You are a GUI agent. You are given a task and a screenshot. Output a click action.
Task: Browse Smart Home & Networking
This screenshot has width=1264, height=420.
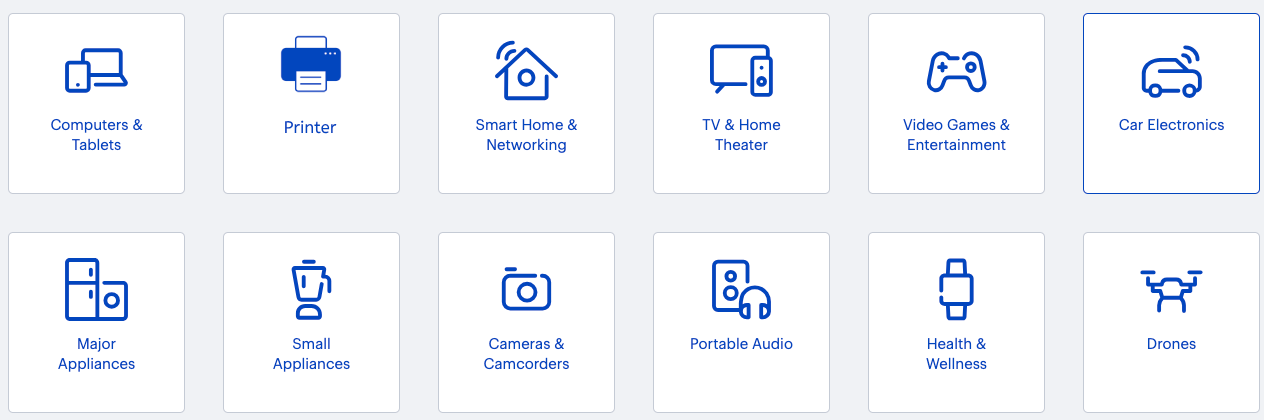526,103
